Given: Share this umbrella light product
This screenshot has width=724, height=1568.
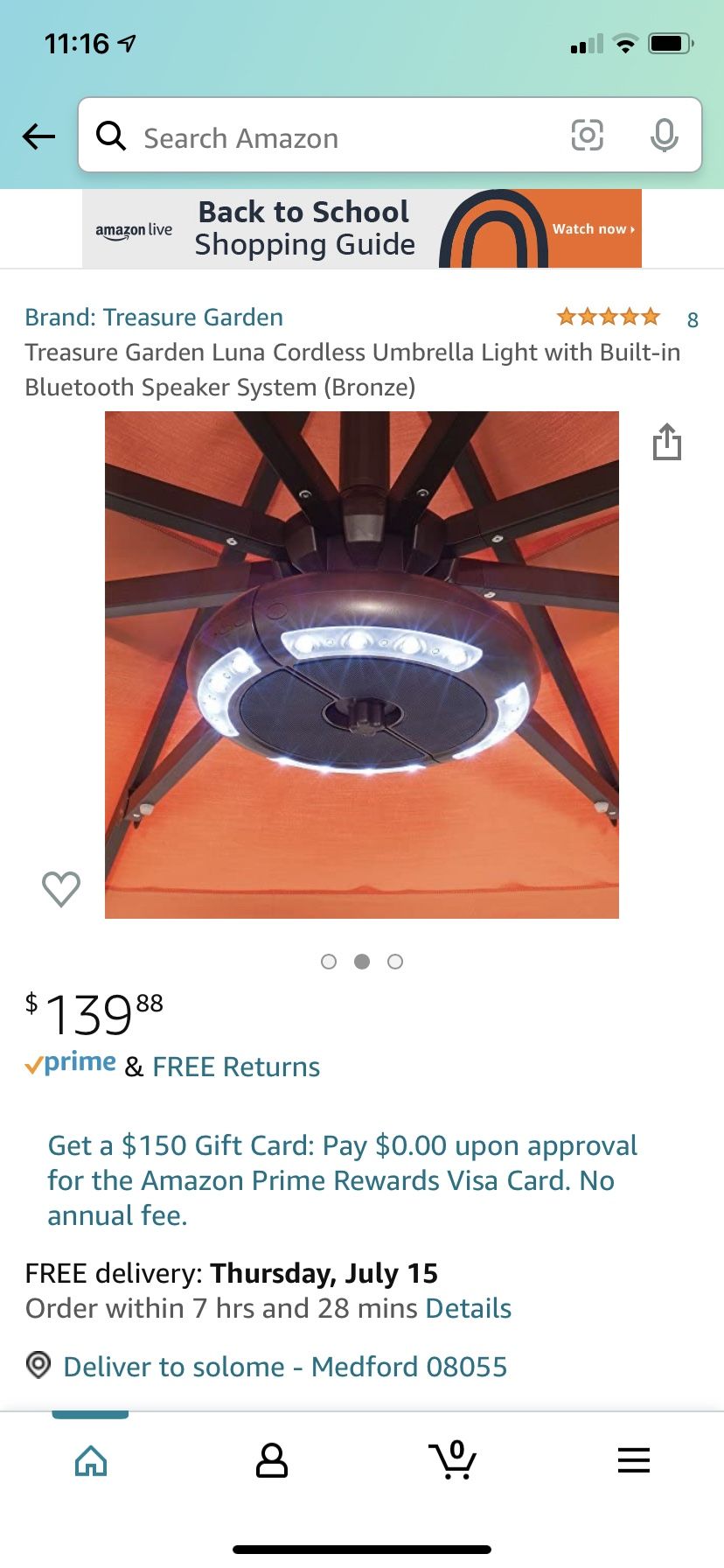Looking at the screenshot, I should point(666,442).
